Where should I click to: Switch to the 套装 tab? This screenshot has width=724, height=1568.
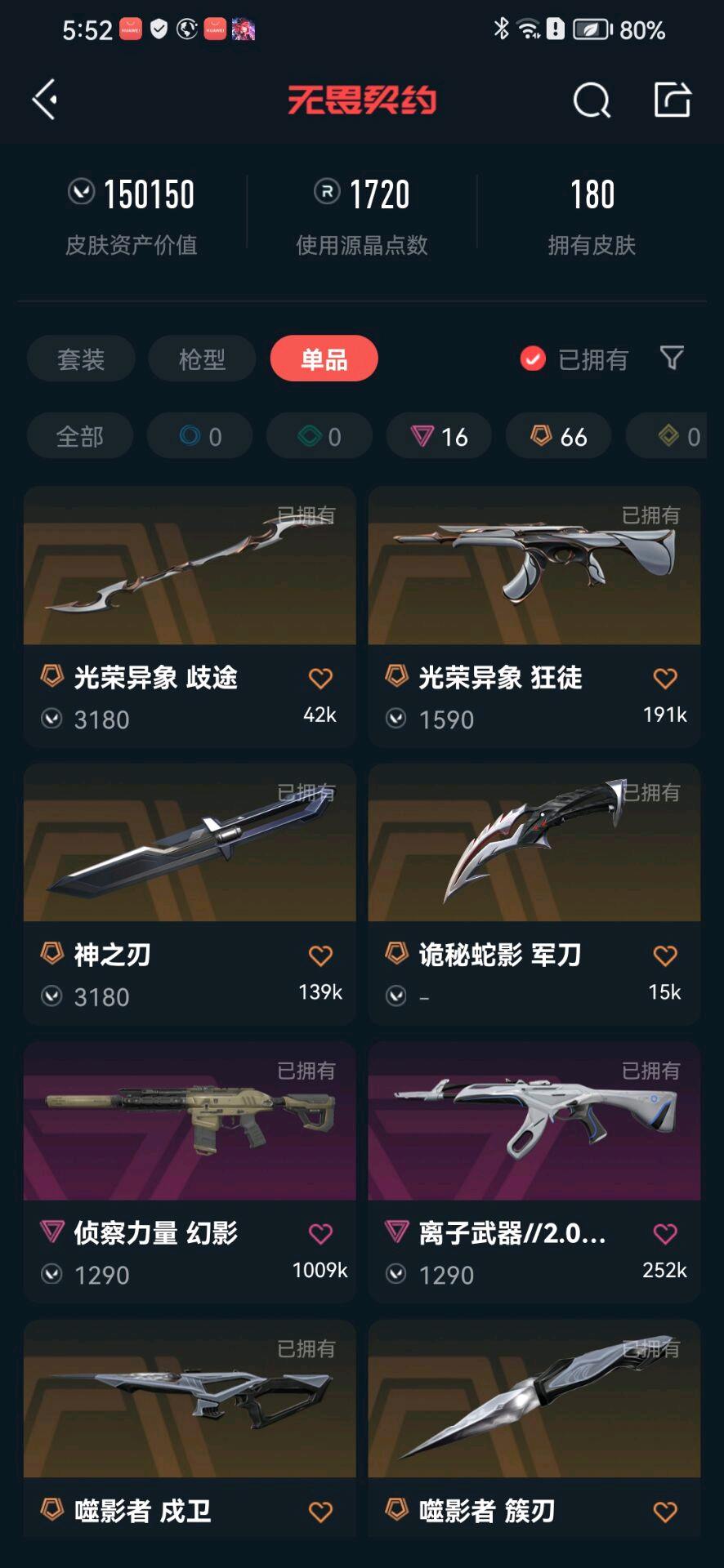[81, 359]
